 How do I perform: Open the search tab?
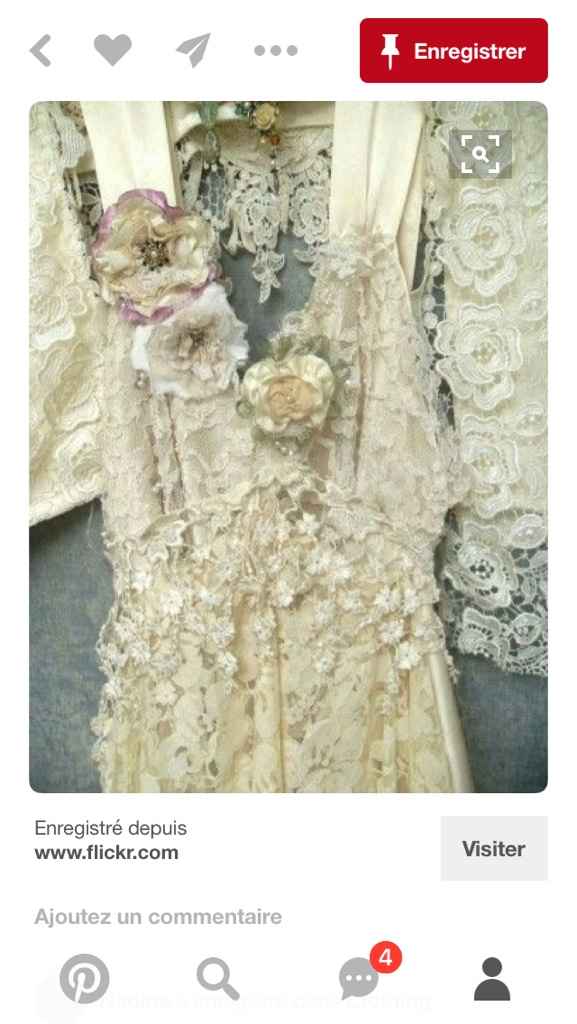point(218,978)
